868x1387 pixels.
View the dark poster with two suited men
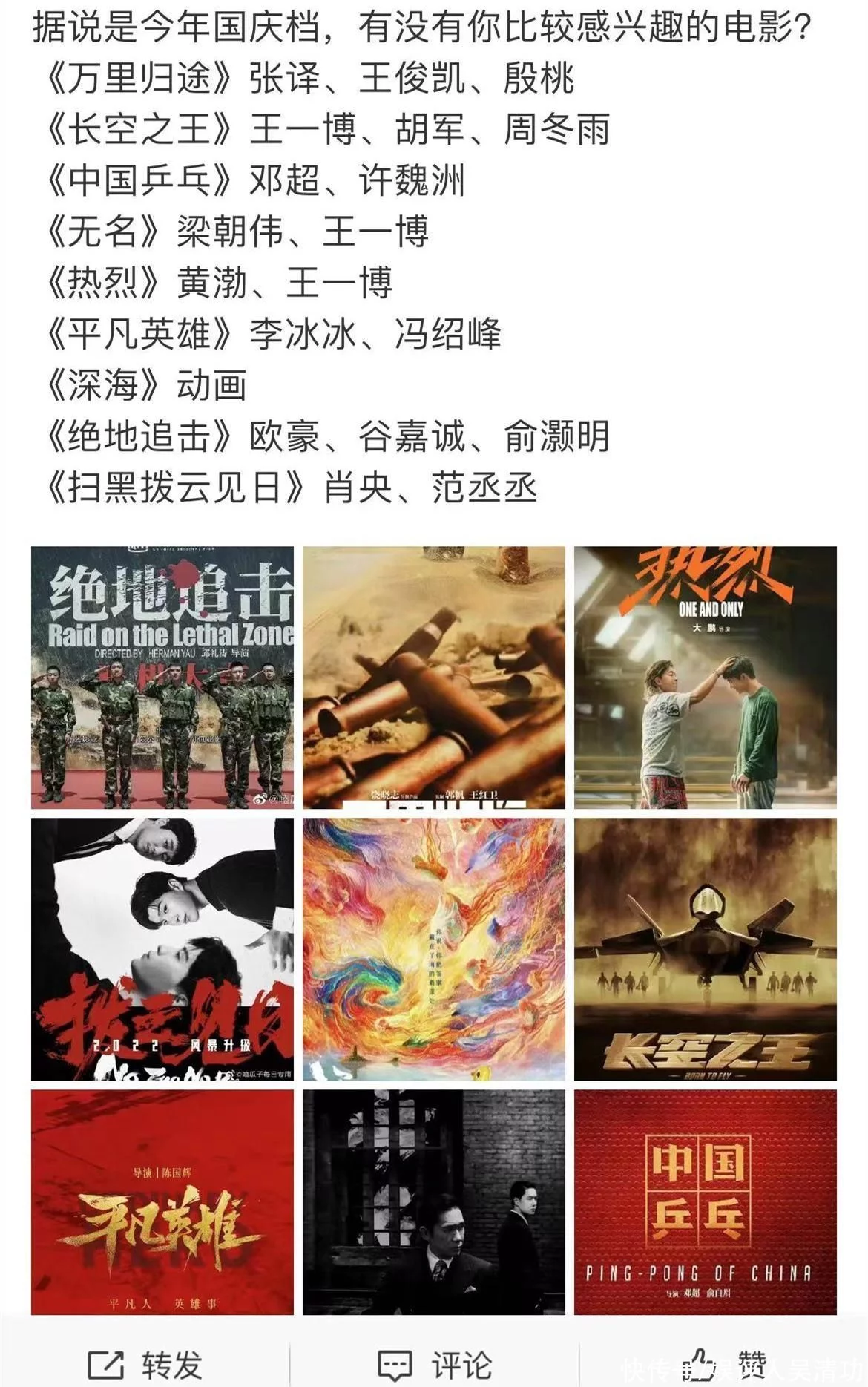433,1202
